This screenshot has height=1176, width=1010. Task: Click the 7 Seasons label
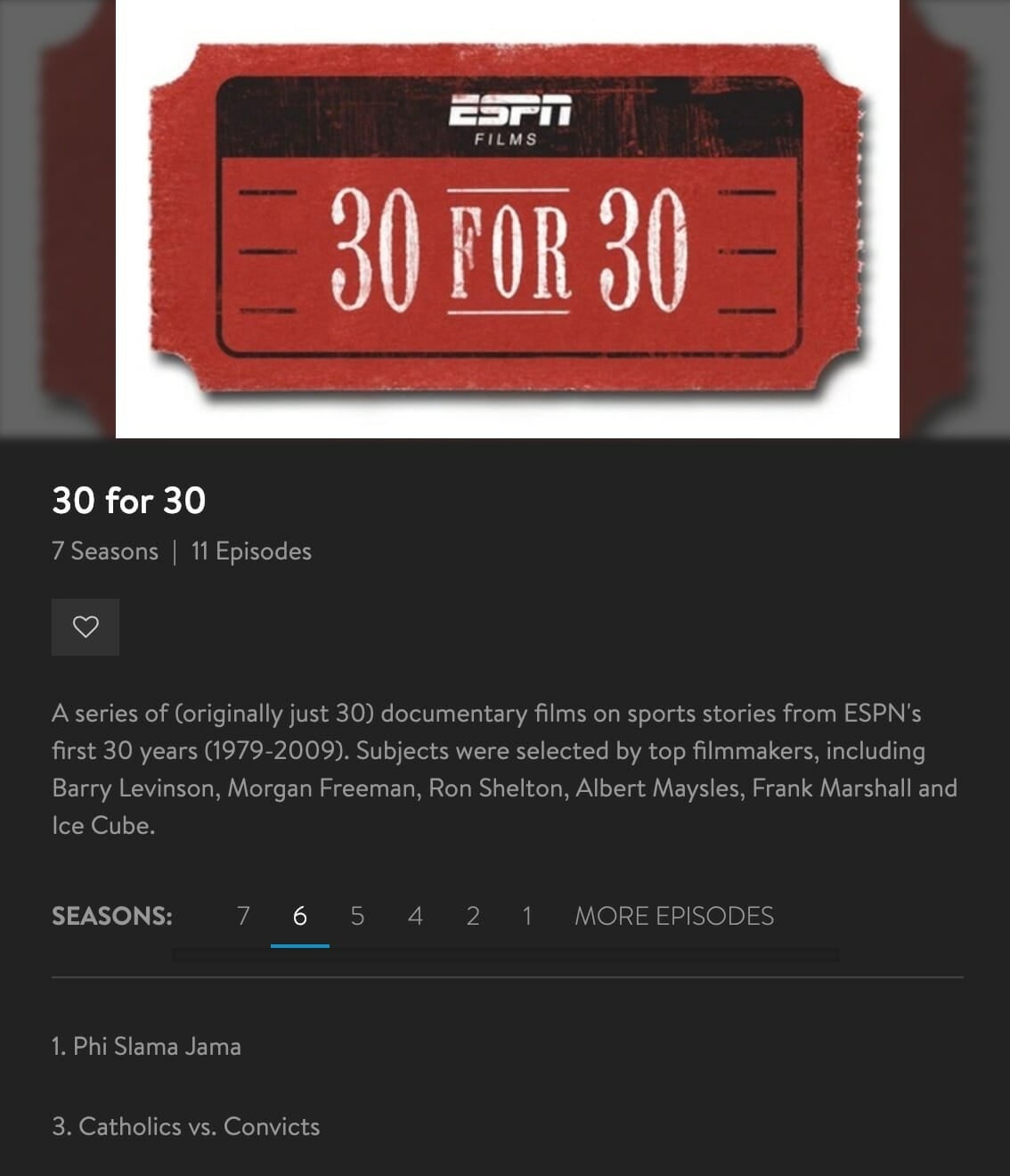pos(104,551)
